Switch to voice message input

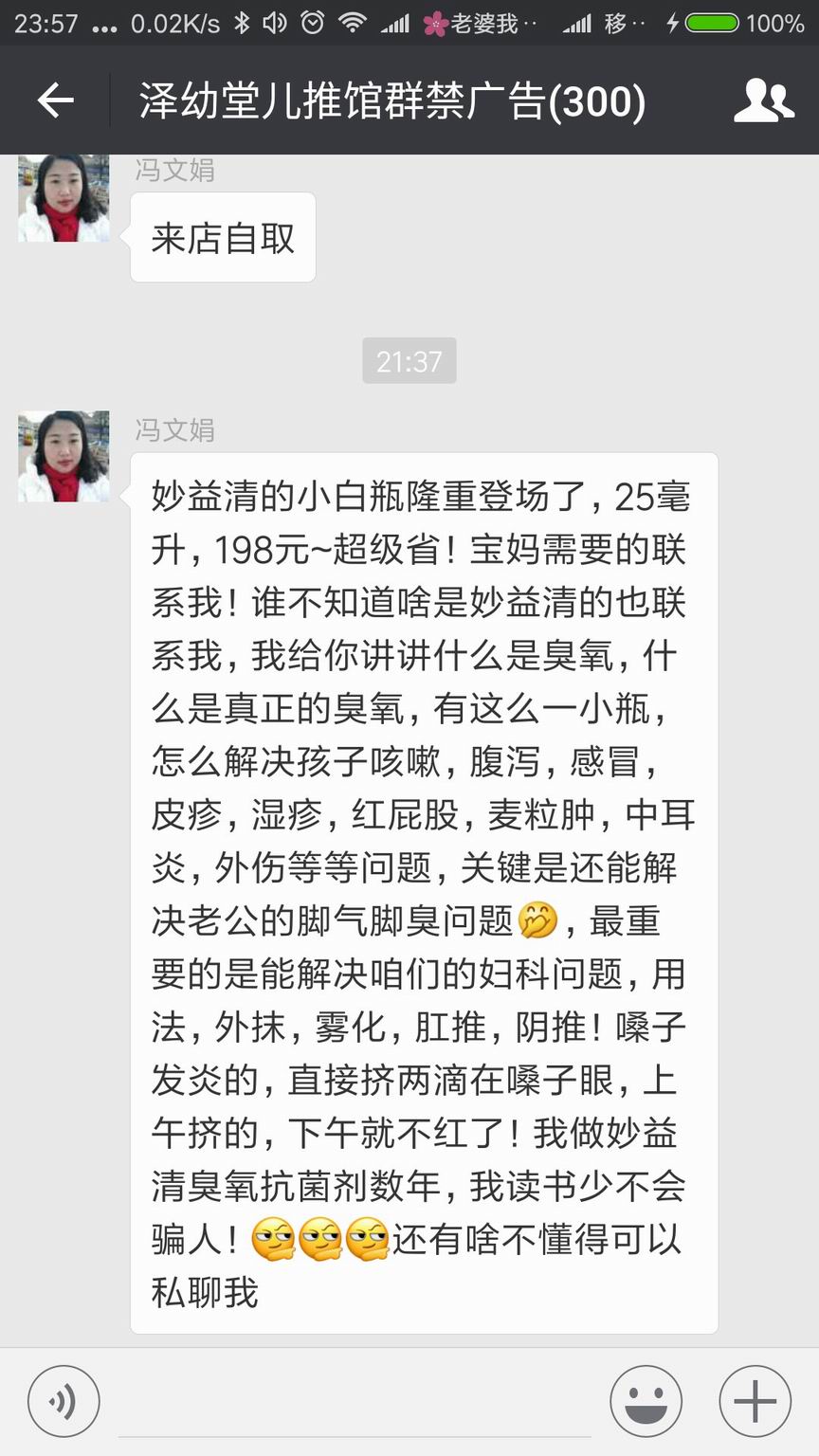(x=64, y=1401)
